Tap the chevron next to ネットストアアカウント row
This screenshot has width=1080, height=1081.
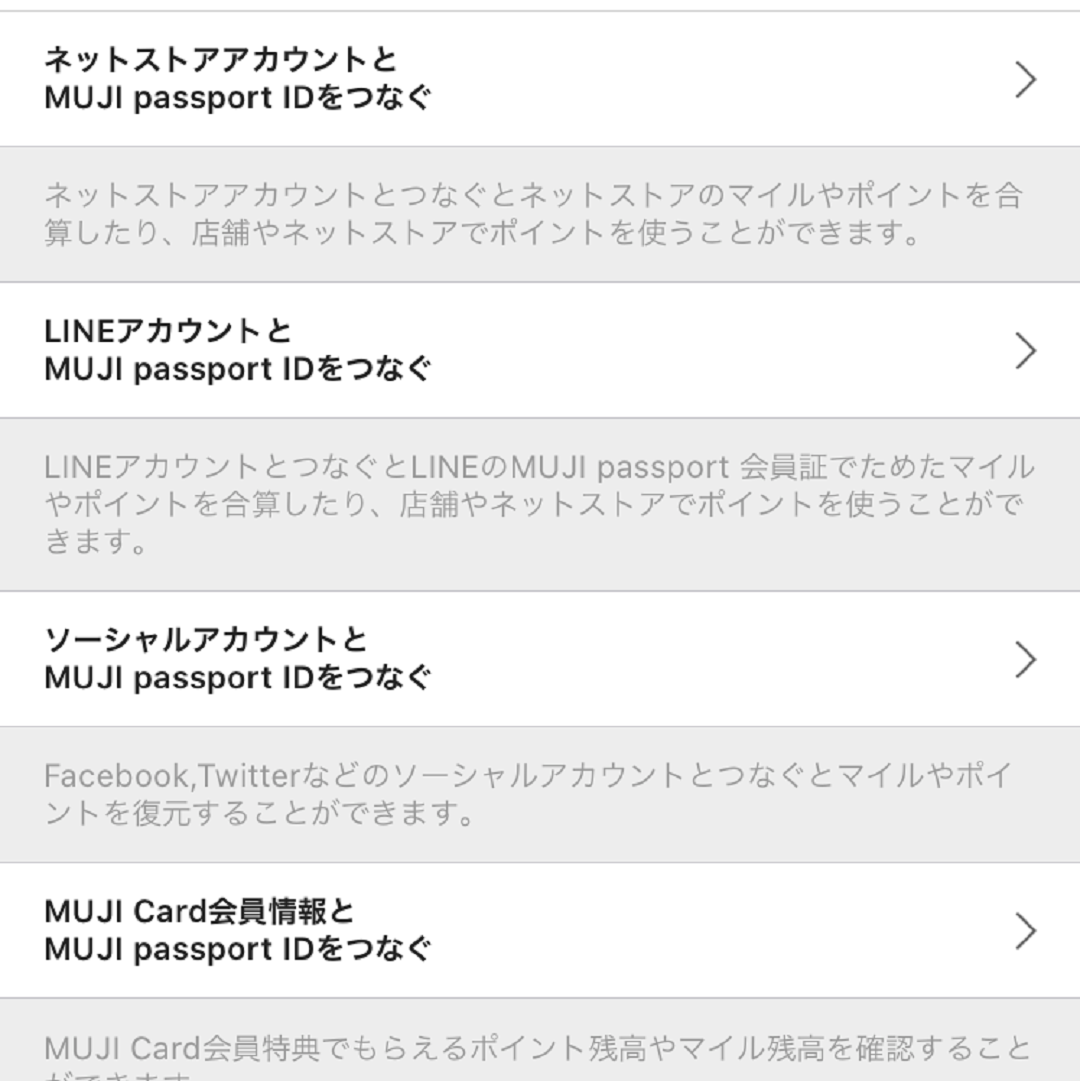pos(1027,80)
